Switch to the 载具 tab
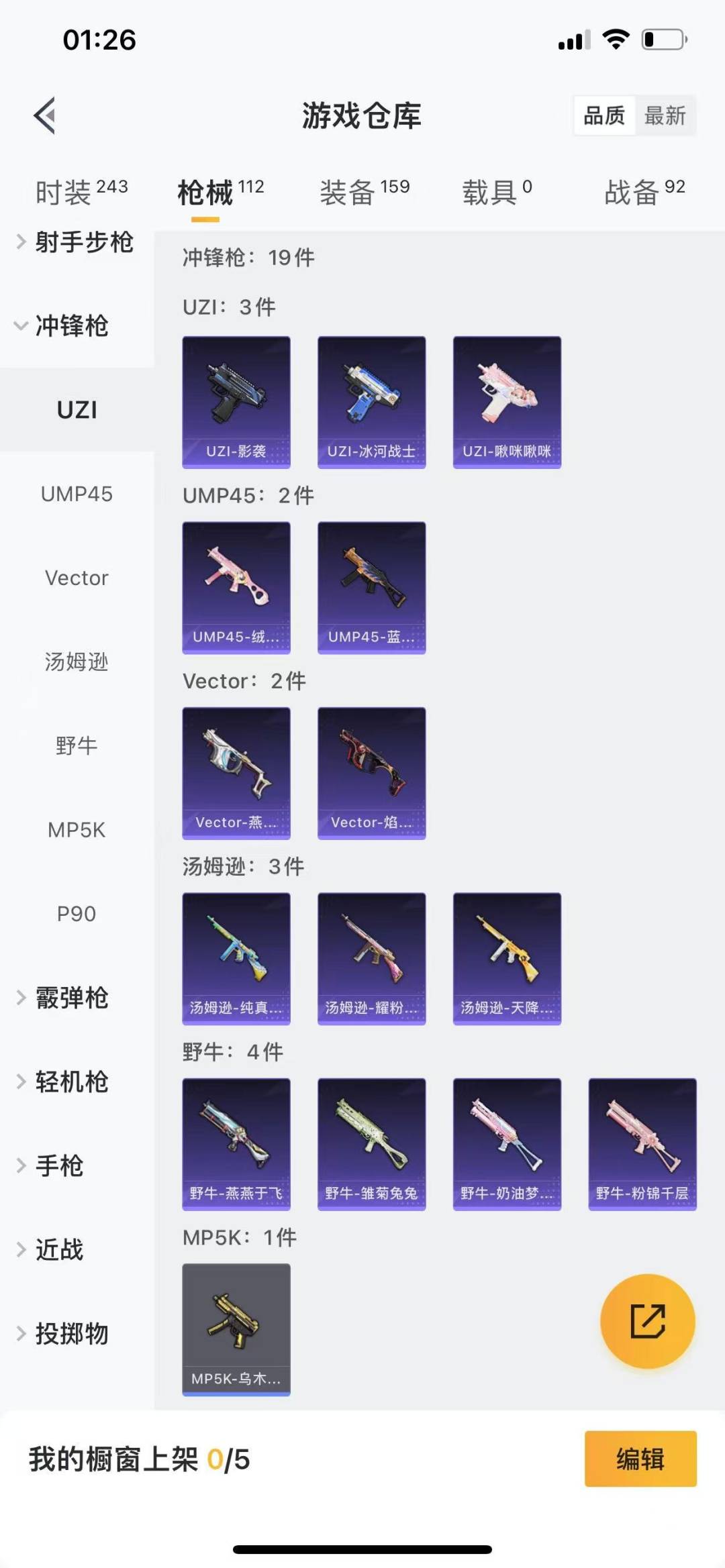The height and width of the screenshot is (1568, 725). coord(497,193)
